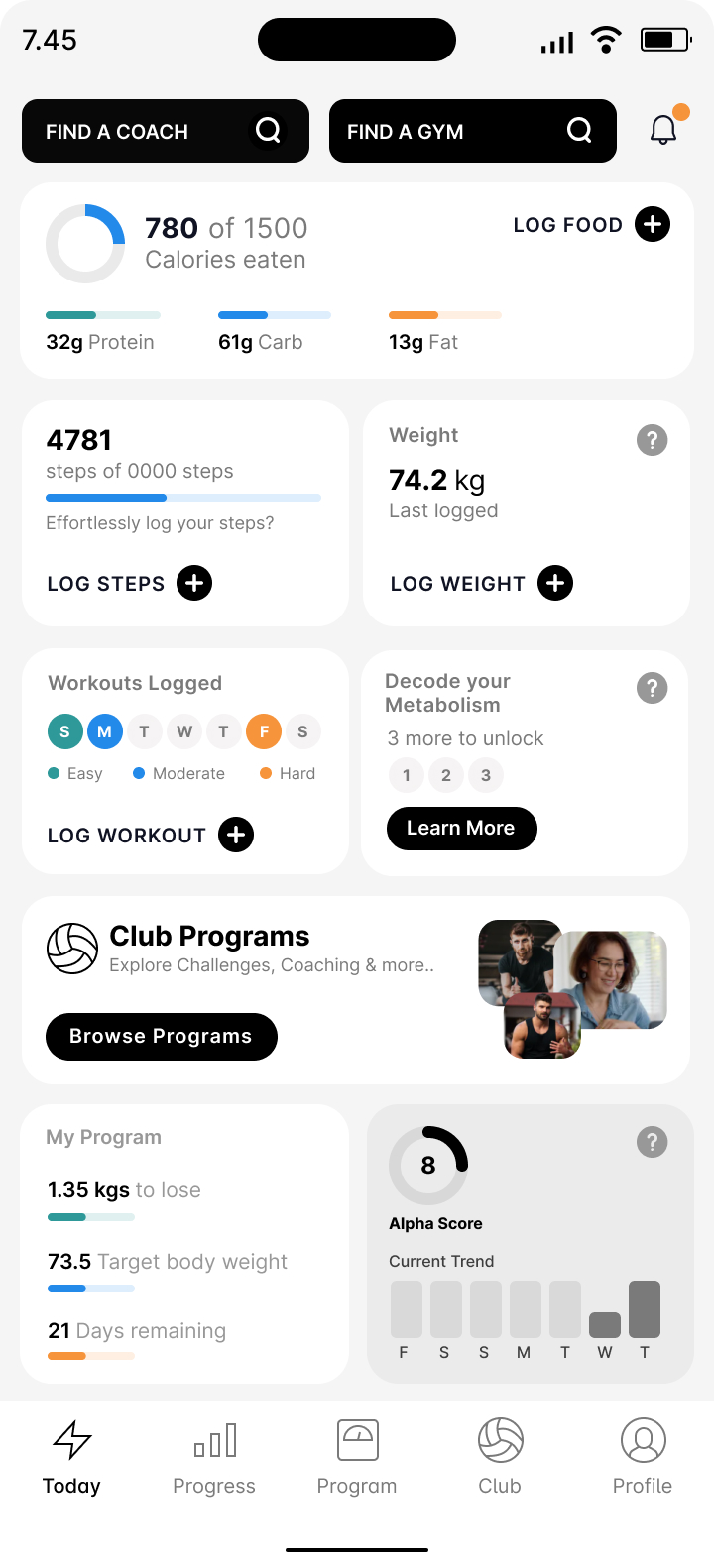714x1568 pixels.
Task: Switch to the Progress tab
Action: [x=214, y=1457]
